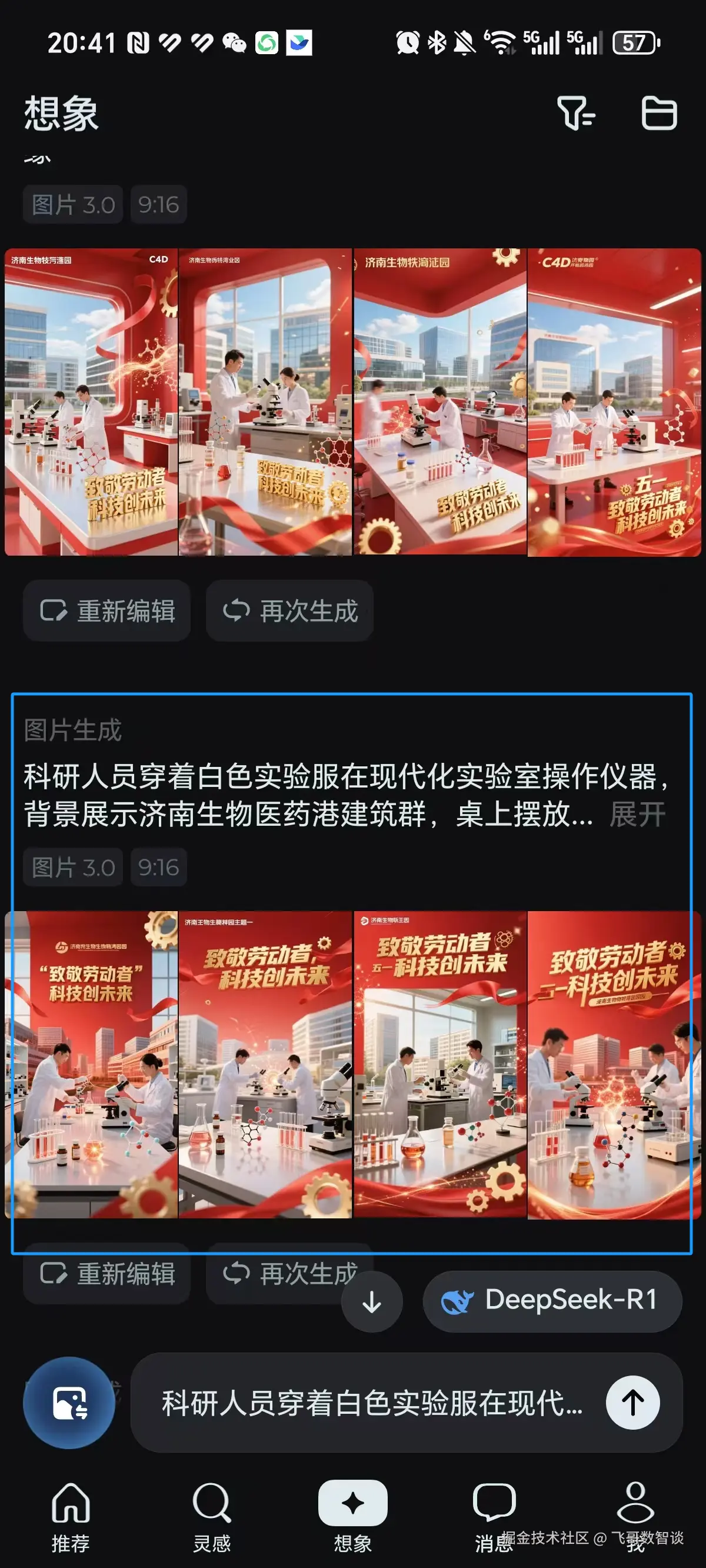Open the top-row image with the C4D label
The height and width of the screenshot is (1568, 706).
pos(91,402)
